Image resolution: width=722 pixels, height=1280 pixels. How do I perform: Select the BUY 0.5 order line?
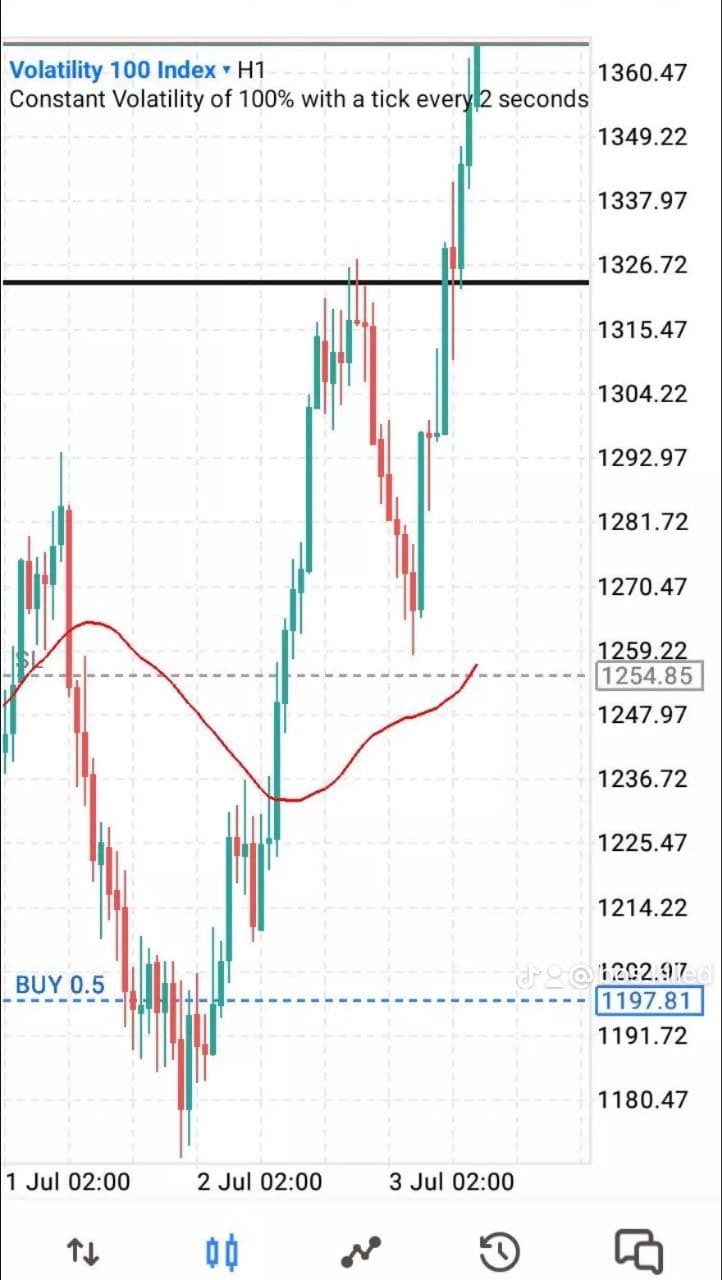tap(60, 986)
